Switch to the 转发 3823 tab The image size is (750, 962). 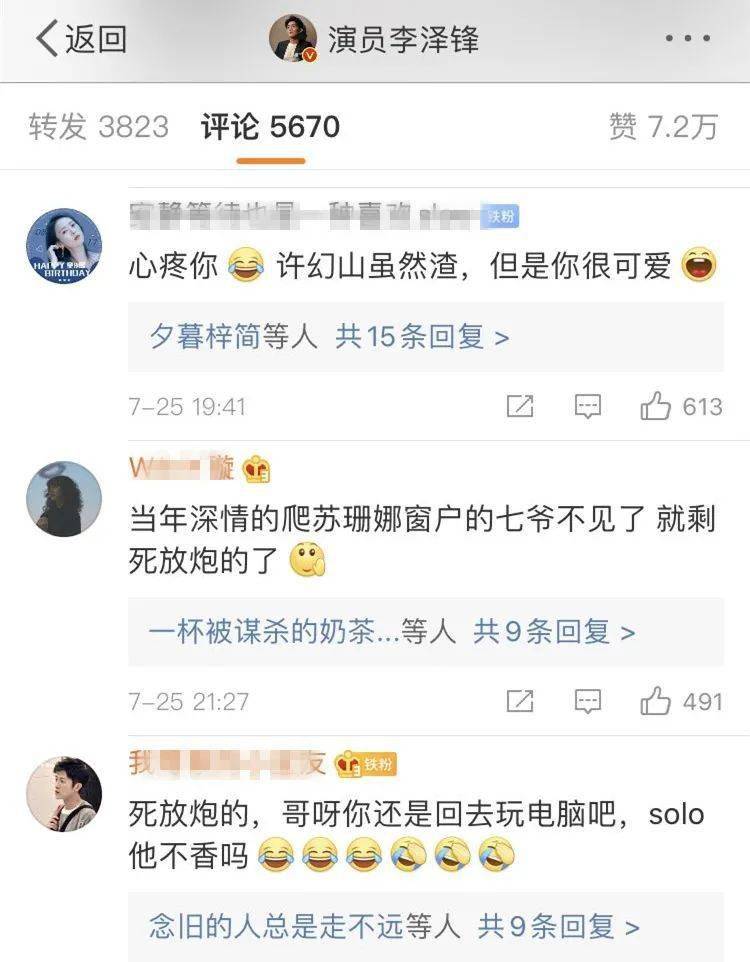98,127
